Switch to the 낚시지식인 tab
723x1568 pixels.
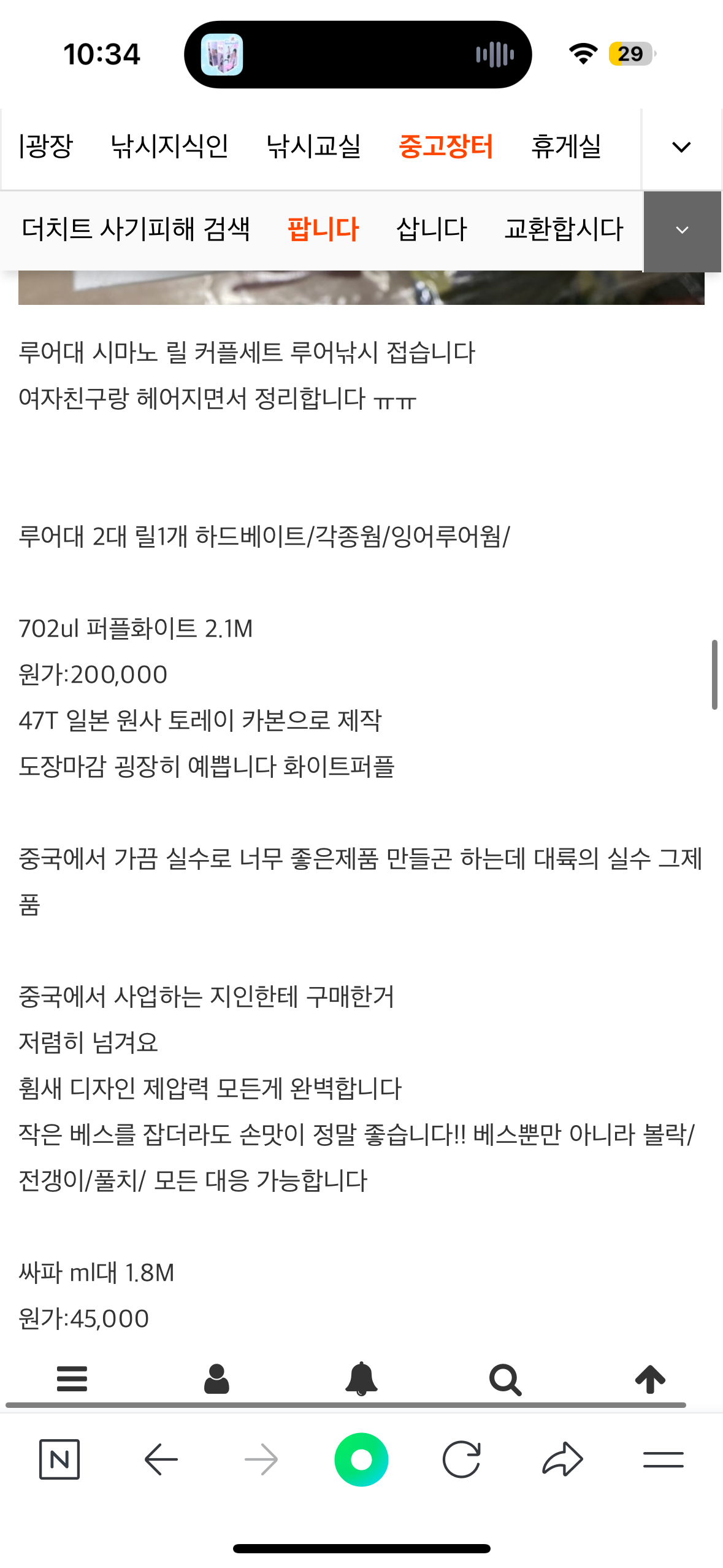tap(169, 147)
